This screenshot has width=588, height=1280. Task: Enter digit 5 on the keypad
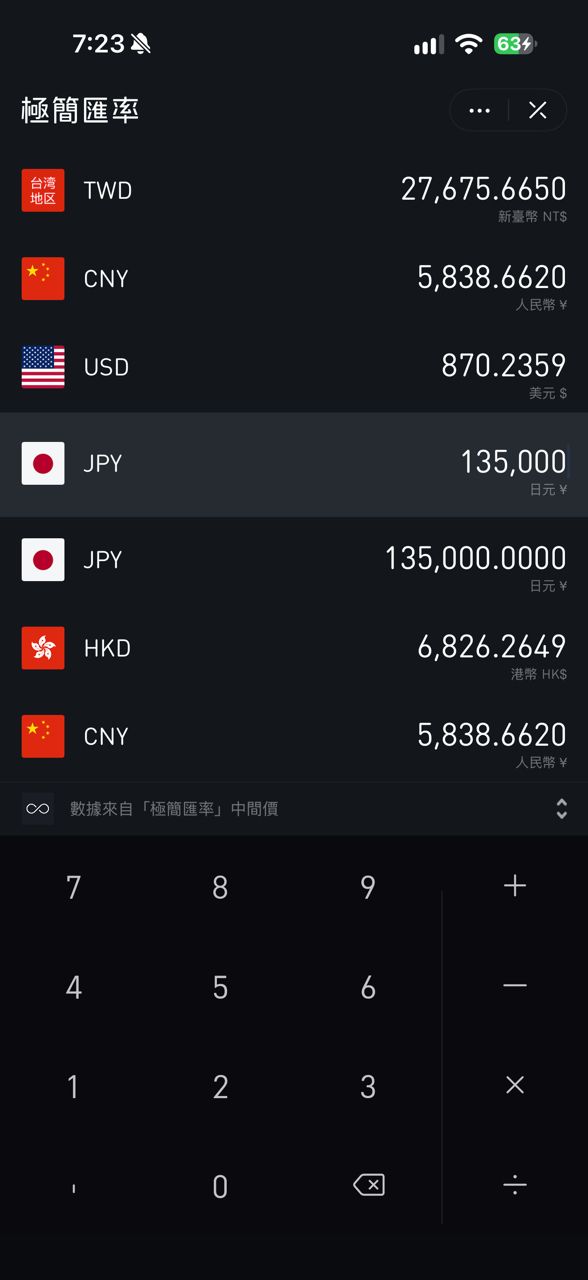click(220, 987)
